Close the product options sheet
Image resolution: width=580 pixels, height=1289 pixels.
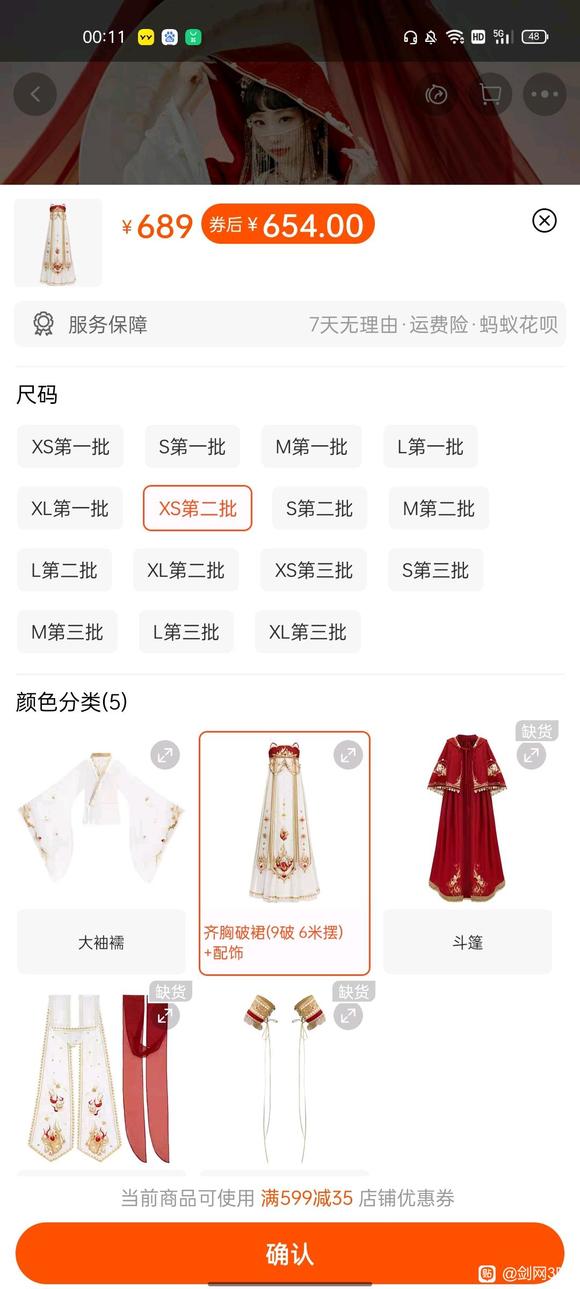(544, 221)
